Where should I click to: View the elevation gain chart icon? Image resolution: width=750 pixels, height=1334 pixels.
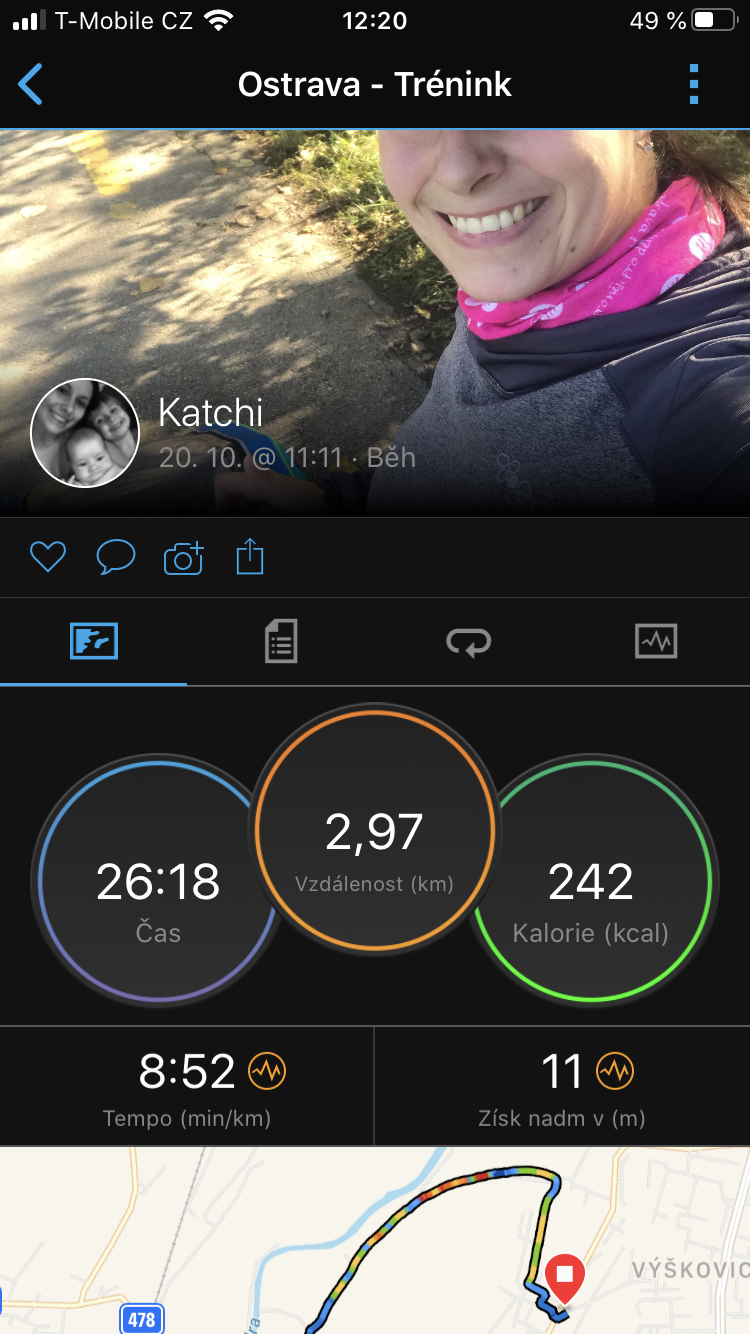(615, 1072)
